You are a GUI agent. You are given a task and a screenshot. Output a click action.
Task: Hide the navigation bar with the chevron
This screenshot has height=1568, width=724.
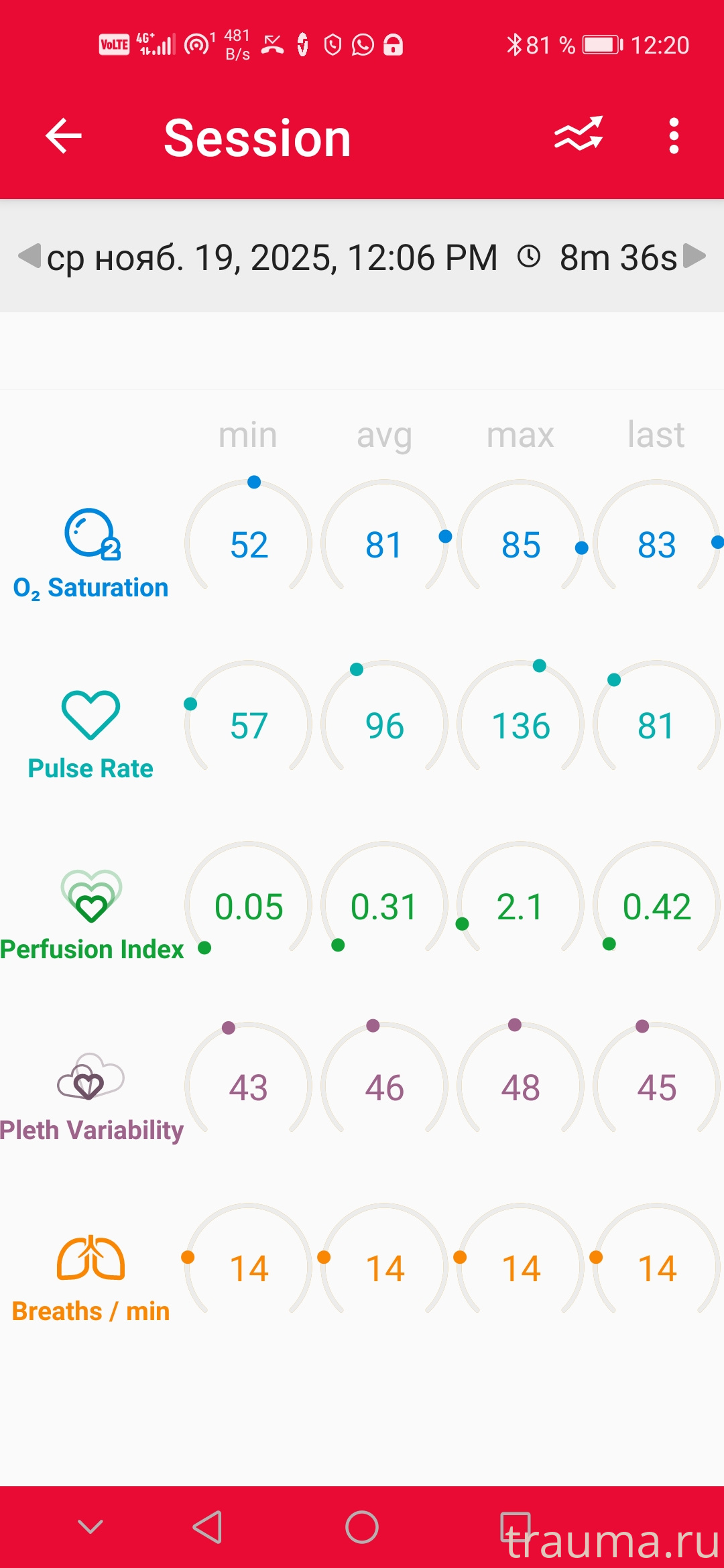click(90, 1527)
